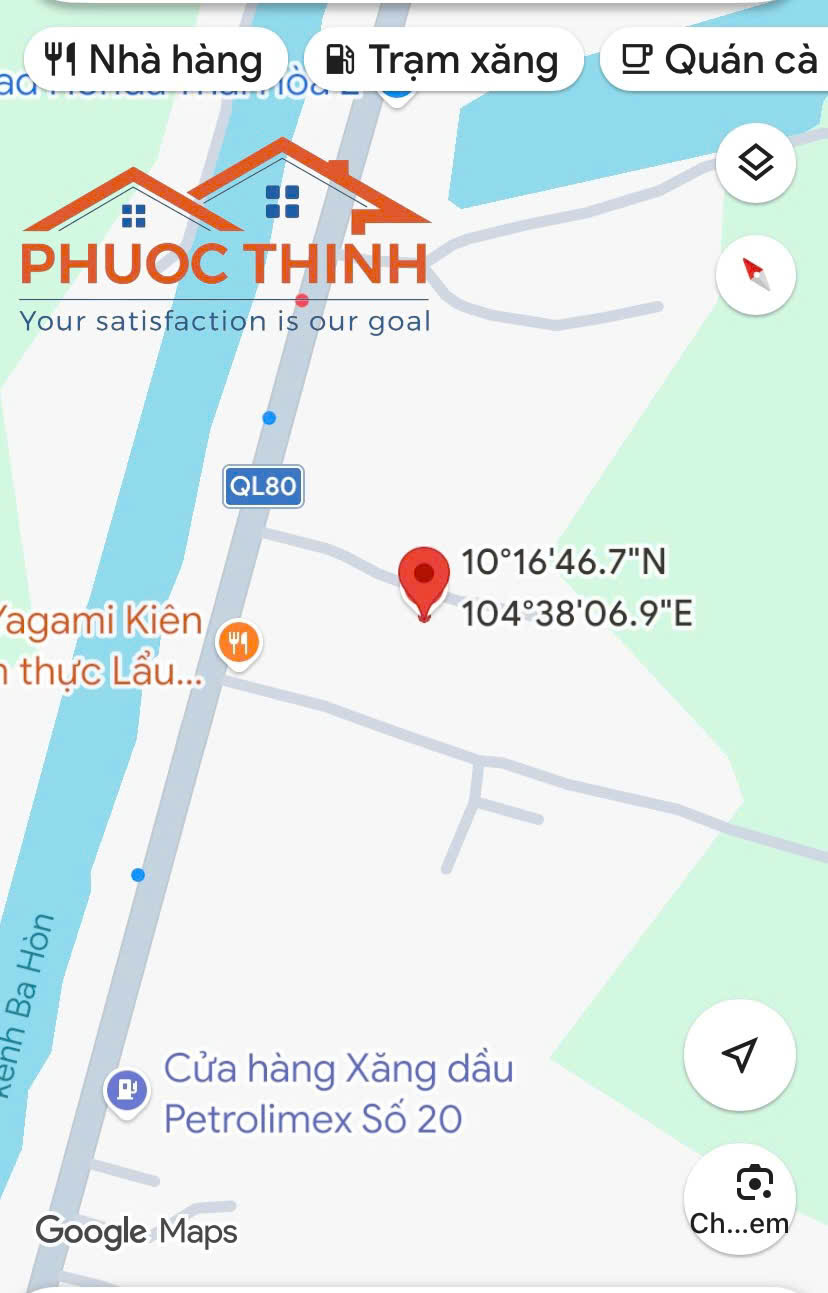
Task: Open the Yagami Kiên restaurant marker
Action: point(238,643)
